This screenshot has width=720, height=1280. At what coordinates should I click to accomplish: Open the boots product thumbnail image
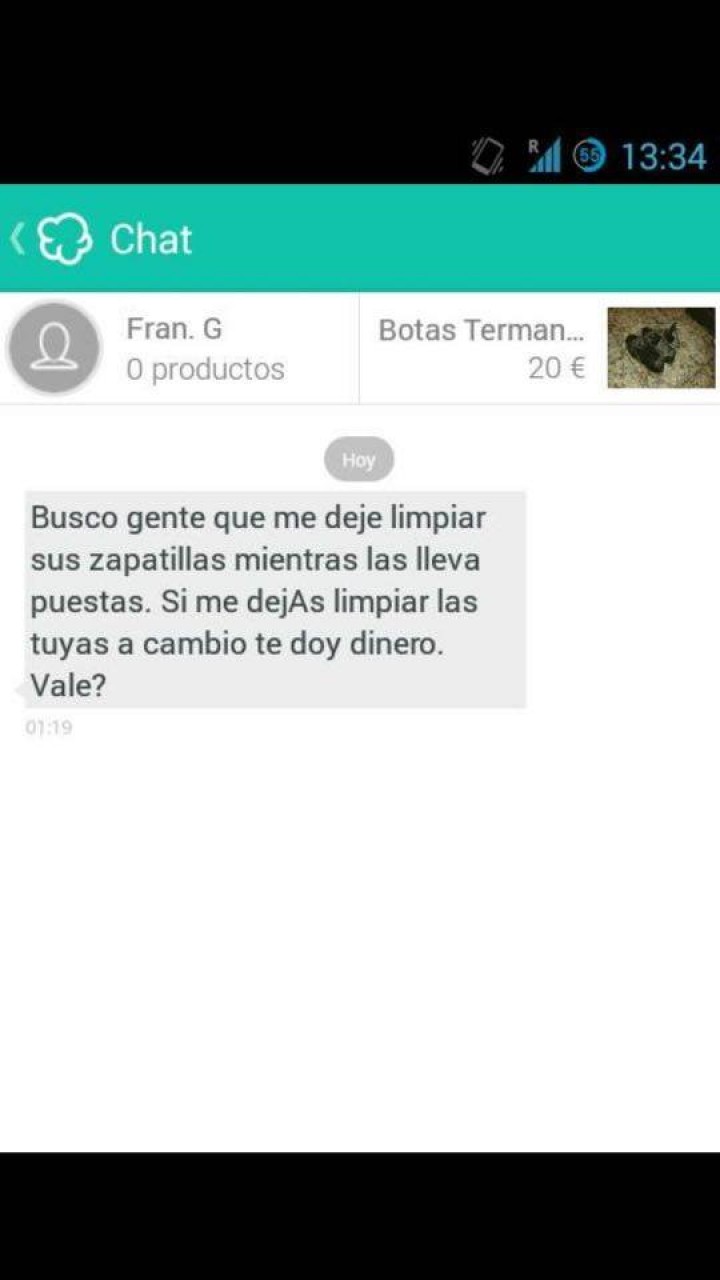(662, 350)
